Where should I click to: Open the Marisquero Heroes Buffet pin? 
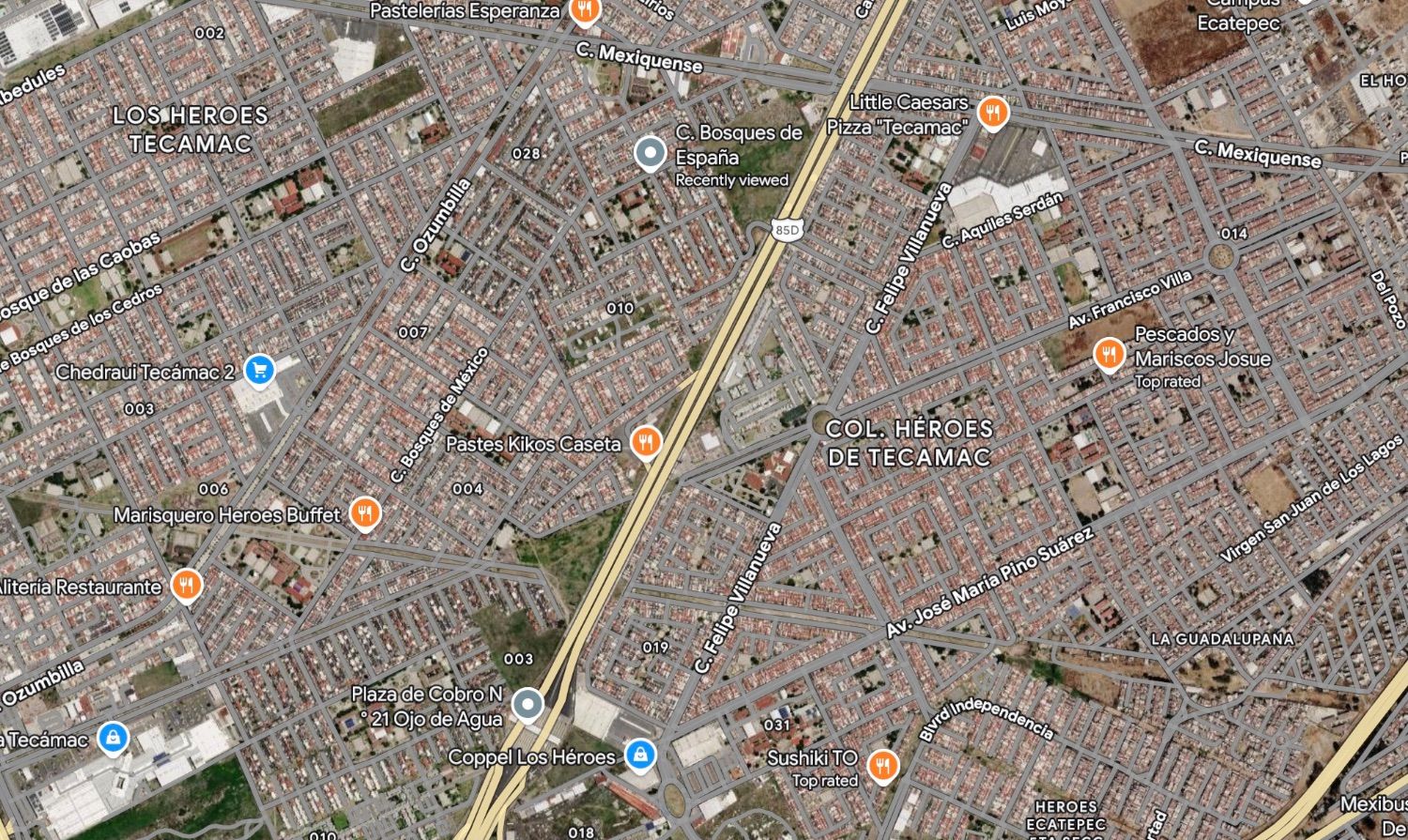click(x=364, y=514)
